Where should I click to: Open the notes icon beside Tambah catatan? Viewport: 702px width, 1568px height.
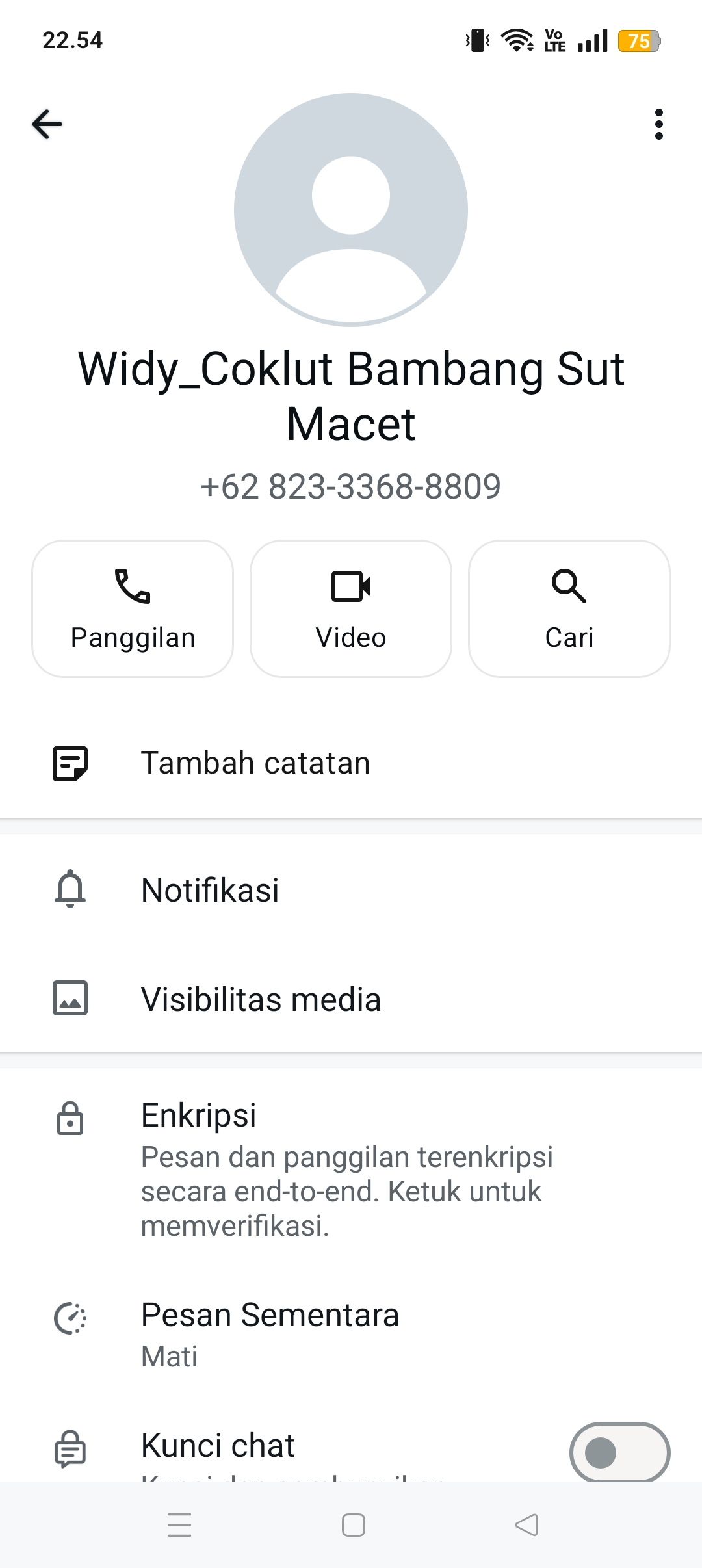[x=70, y=763]
